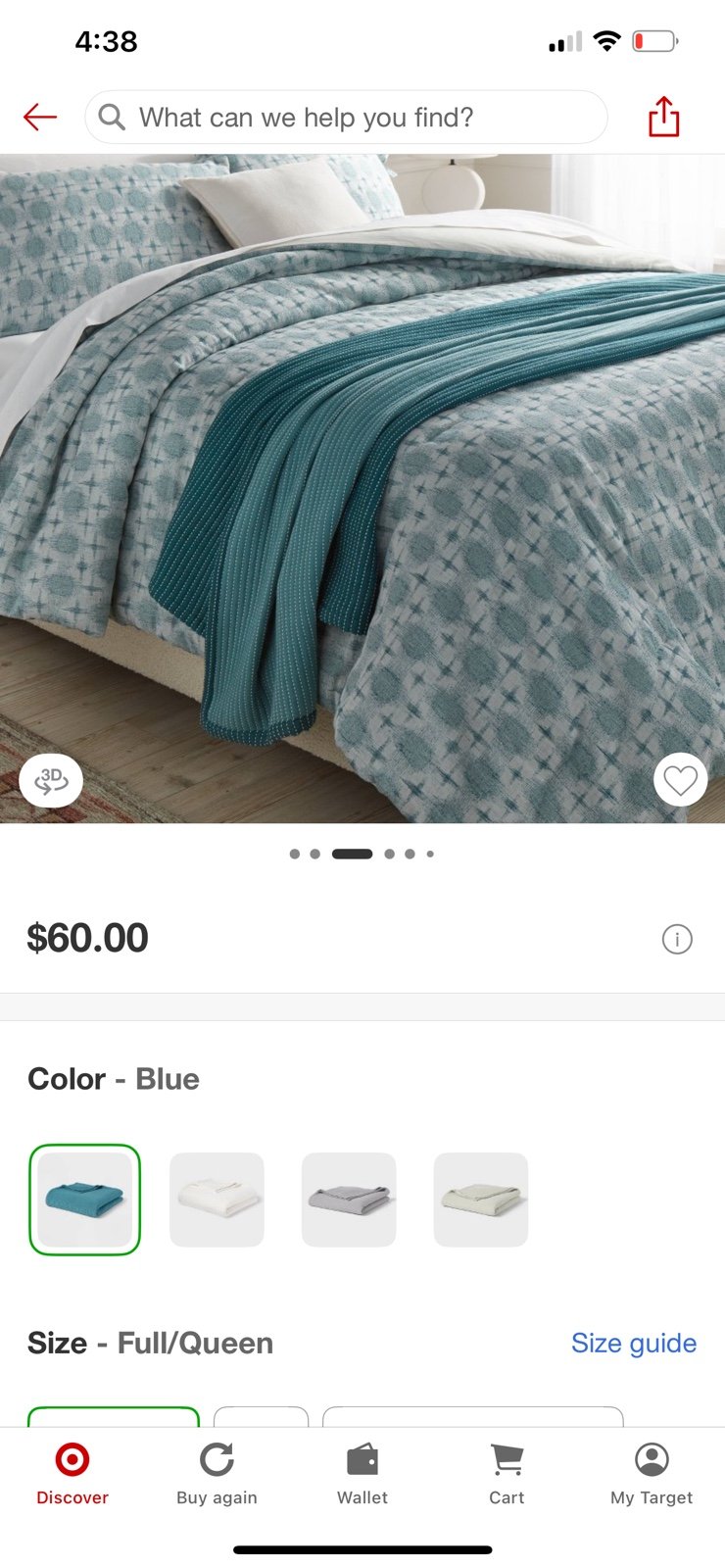Select the blue color swatch
Viewport: 725px width, 1568px height.
pos(85,1200)
